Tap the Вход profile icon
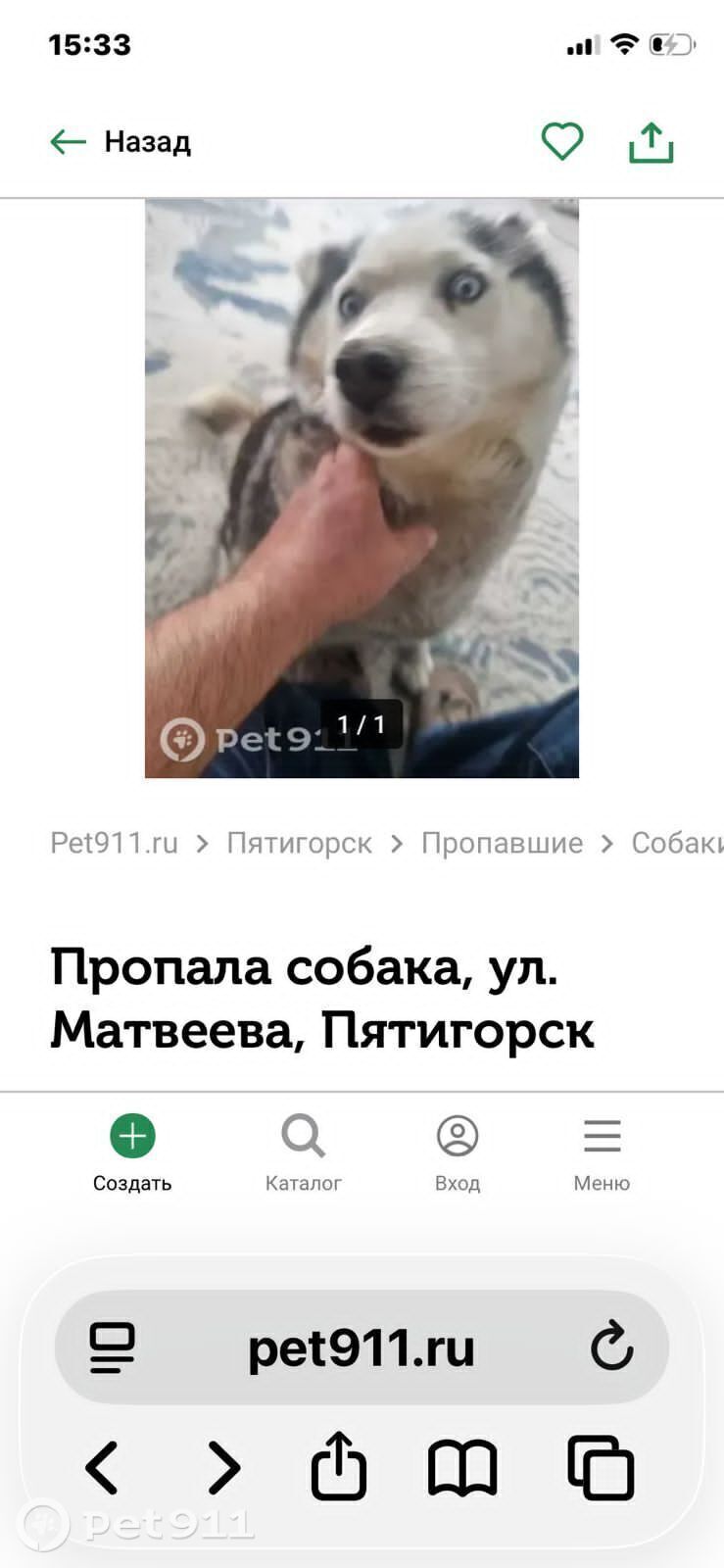 point(457,1135)
